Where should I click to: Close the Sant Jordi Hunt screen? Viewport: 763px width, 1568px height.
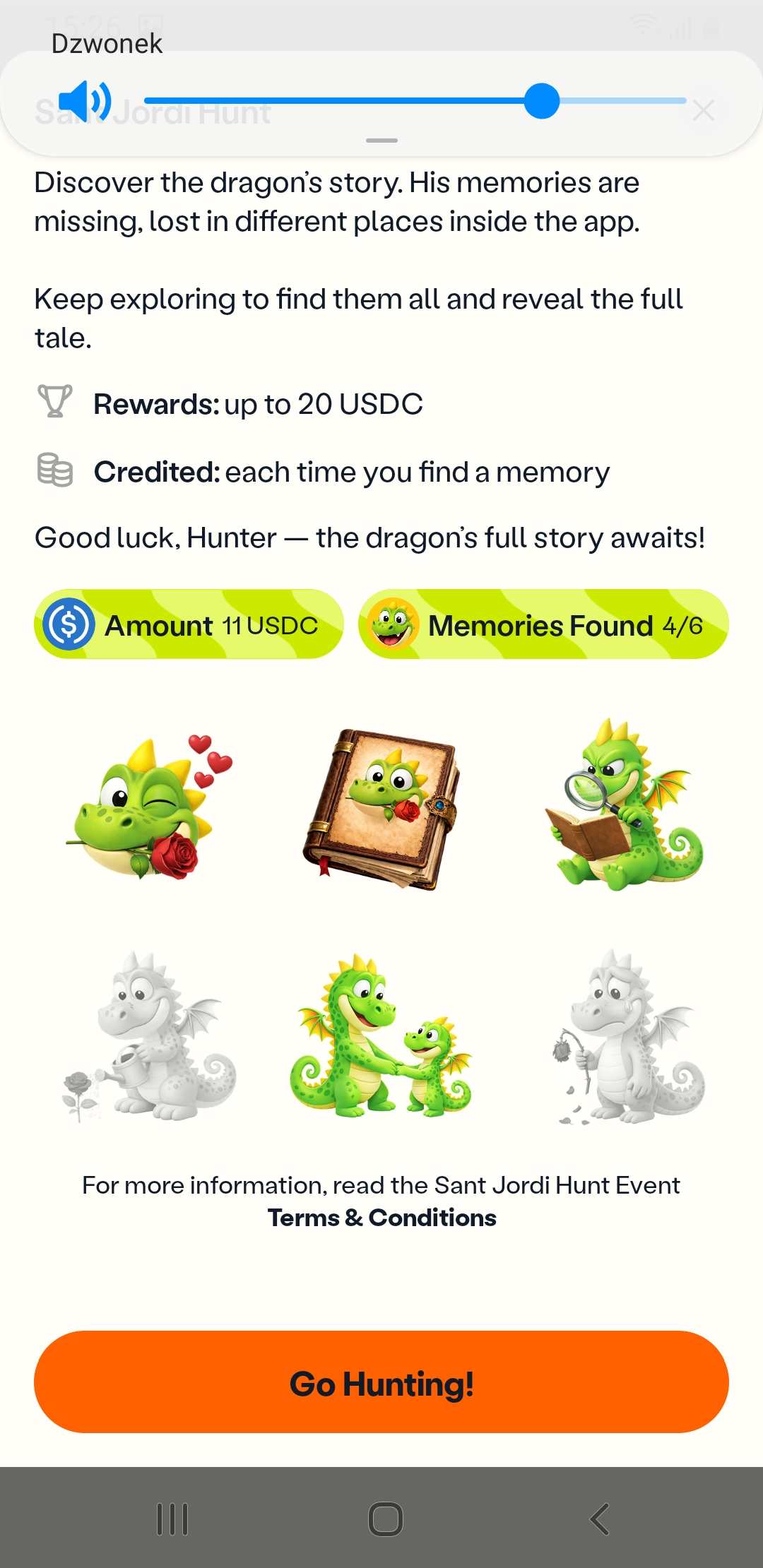point(703,111)
